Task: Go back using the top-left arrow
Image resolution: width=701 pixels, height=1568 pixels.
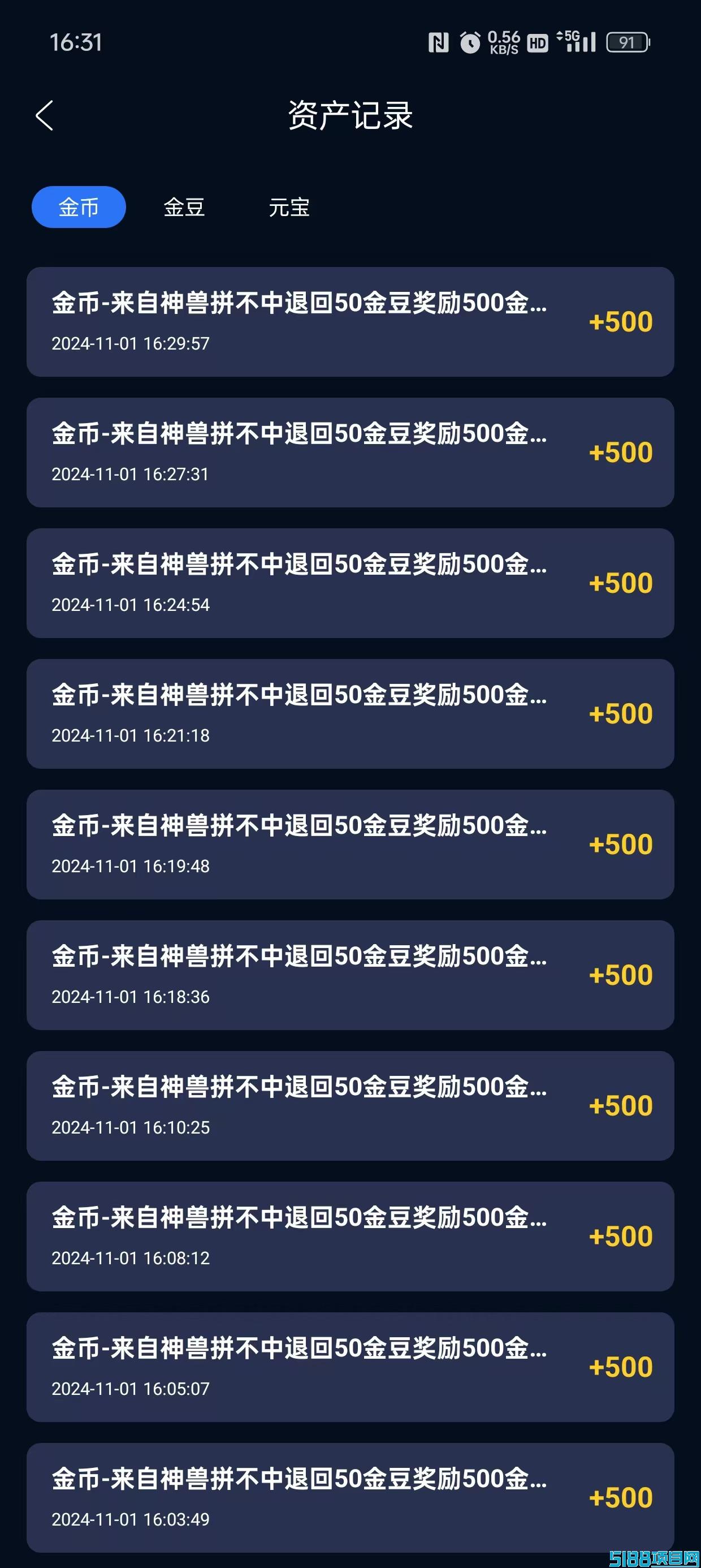Action: (x=45, y=115)
